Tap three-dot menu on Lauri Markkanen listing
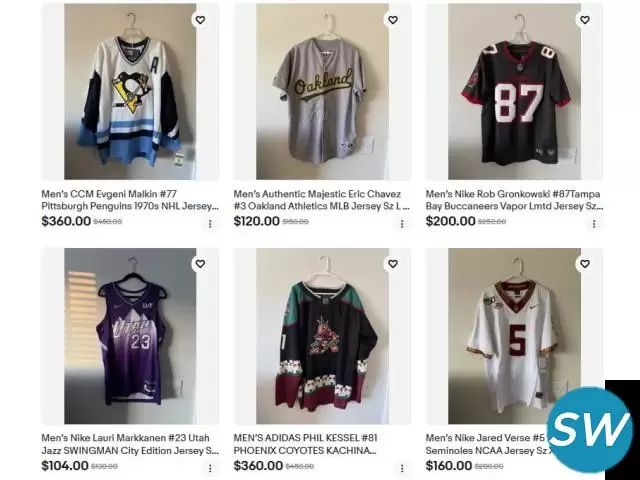 pyautogui.click(x=210, y=468)
